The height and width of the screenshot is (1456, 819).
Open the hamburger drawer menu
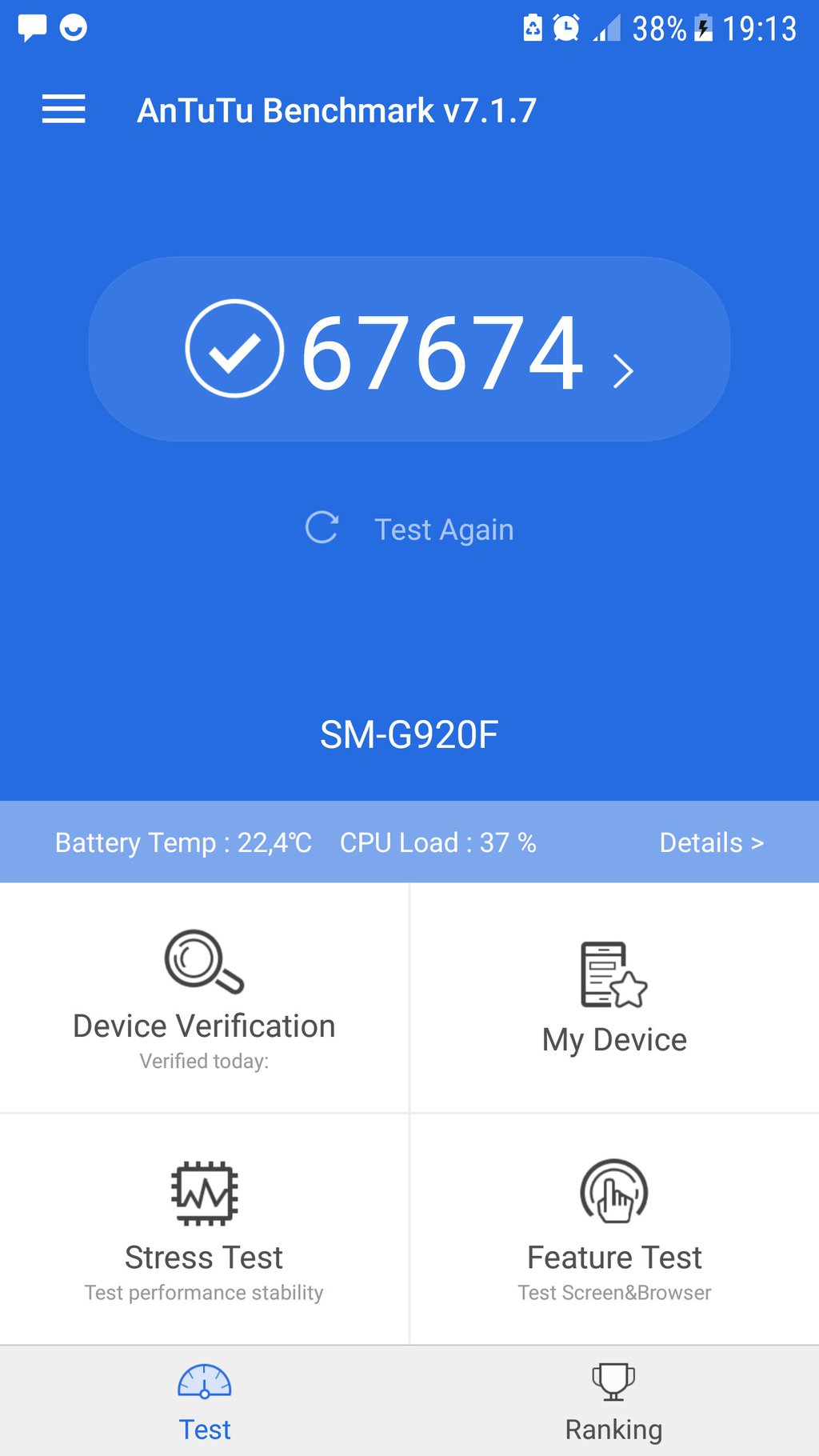63,109
